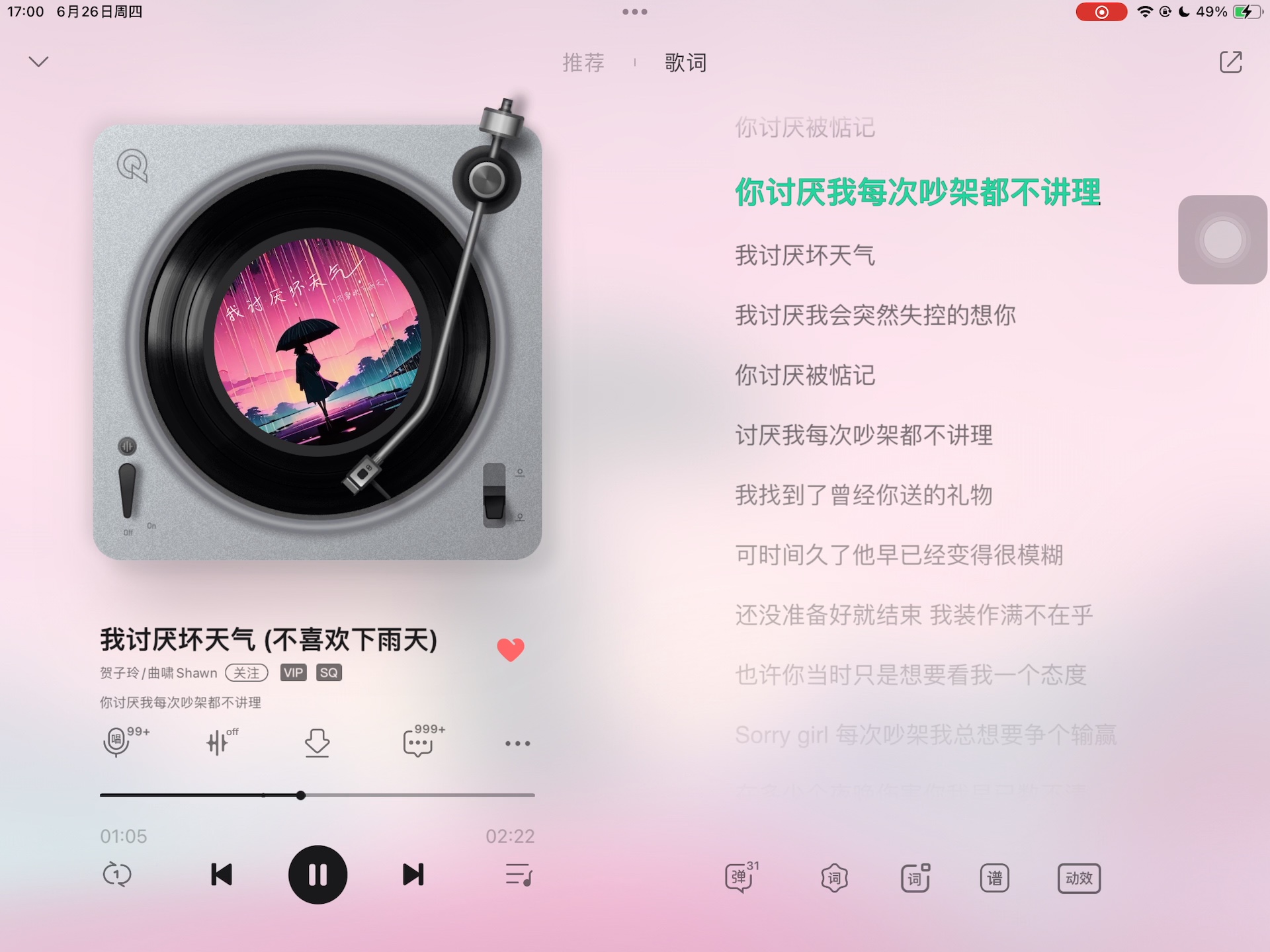Open the SQ sound quality badge
Viewport: 1270px width, 952px height.
tap(329, 673)
